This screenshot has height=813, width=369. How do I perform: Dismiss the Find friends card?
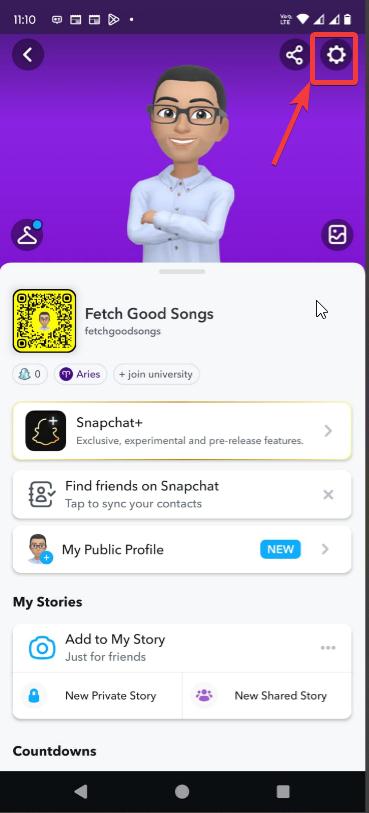[x=328, y=495]
